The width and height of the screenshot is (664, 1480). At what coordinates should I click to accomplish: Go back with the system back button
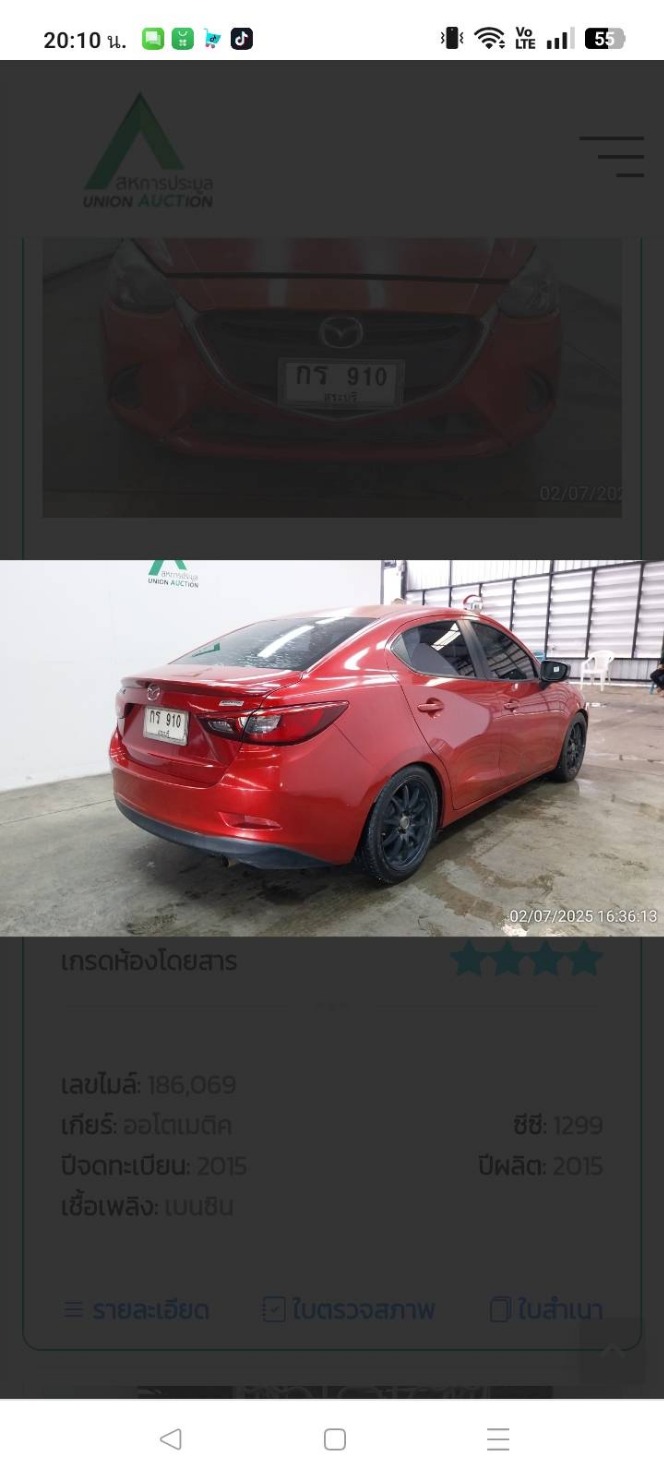click(170, 1439)
